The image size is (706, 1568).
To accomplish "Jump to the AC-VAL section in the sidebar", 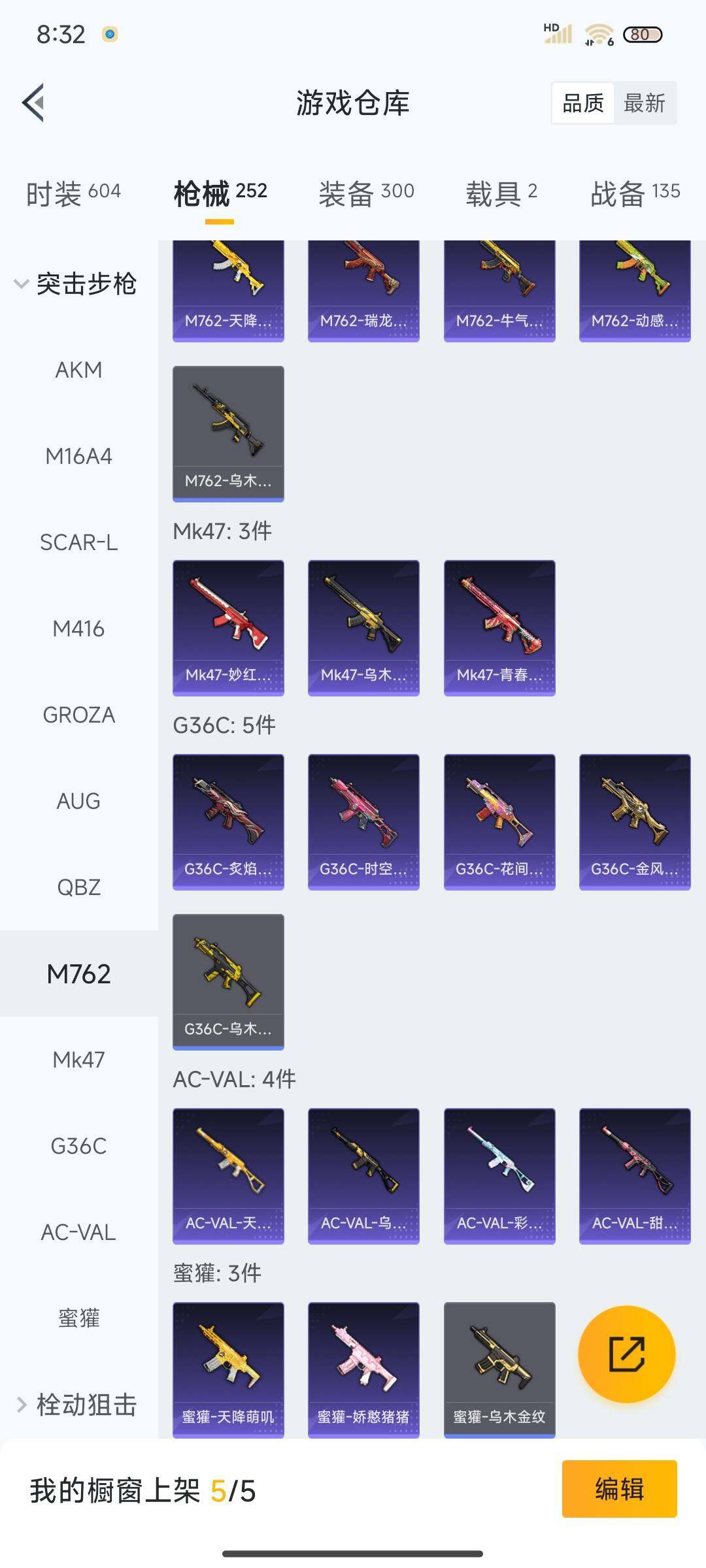I will [78, 1232].
